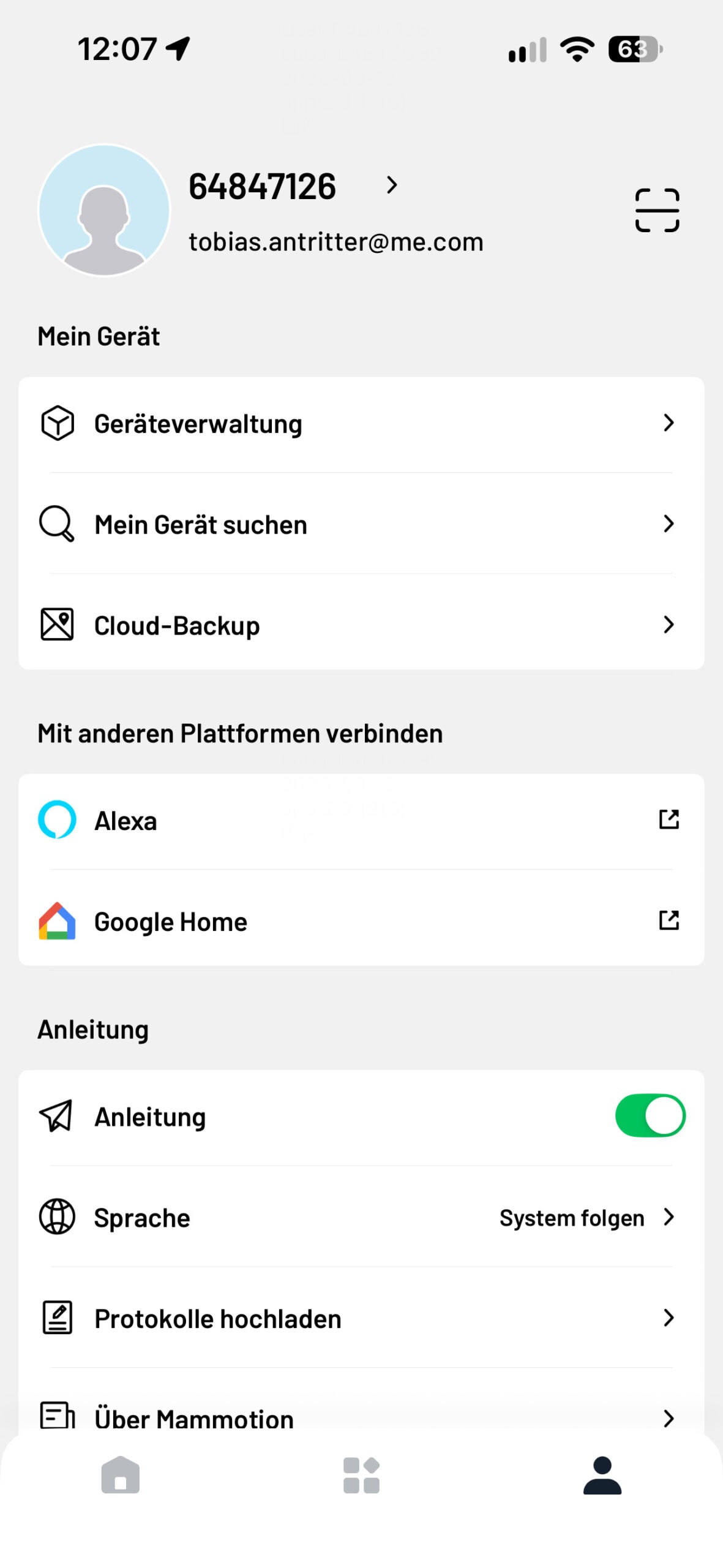Open Cloud-Backup settings

[361, 625]
